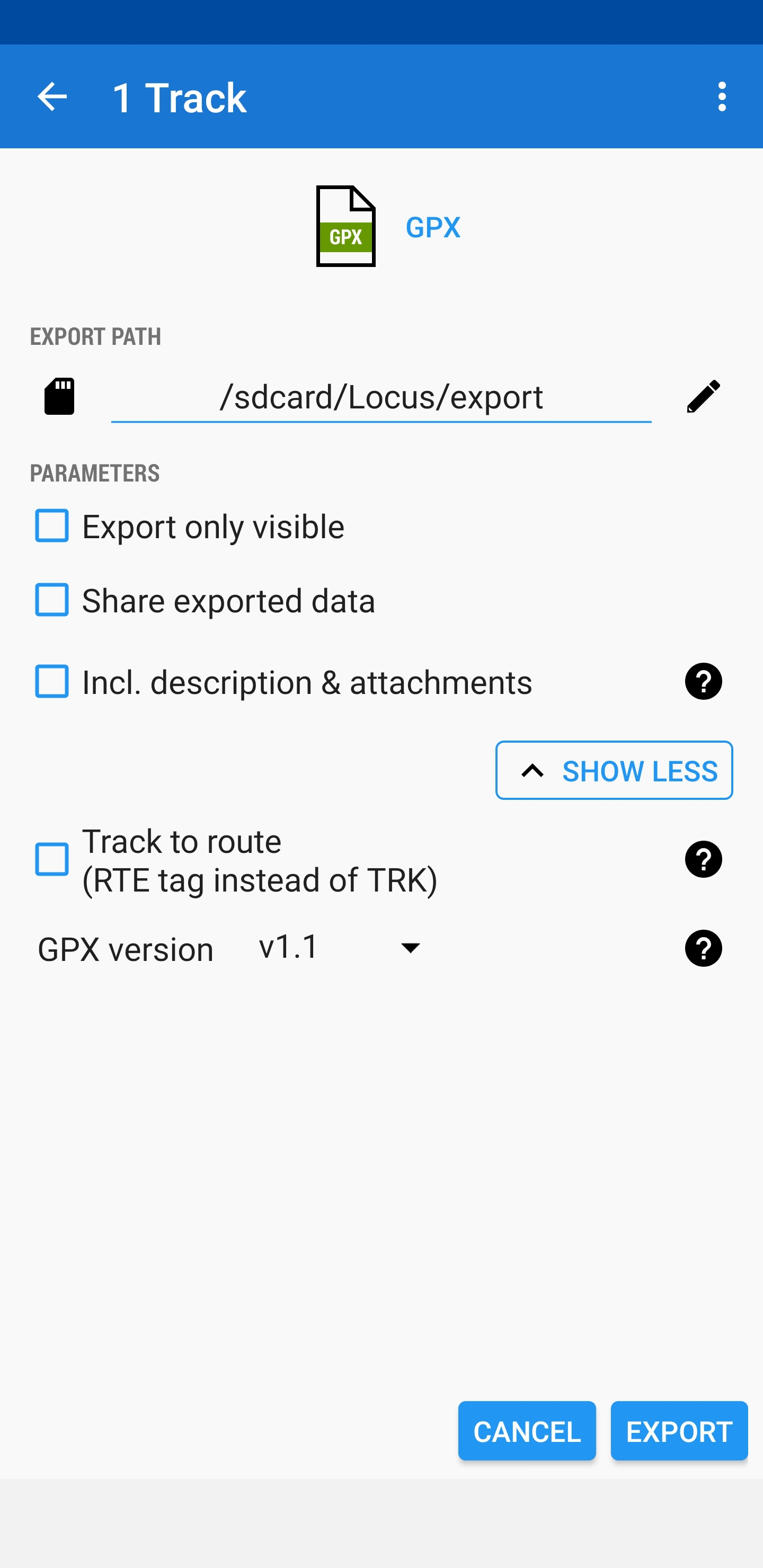Screen dimensions: 763x1568
Task: Tick Incl. description & attachments
Action: point(52,681)
